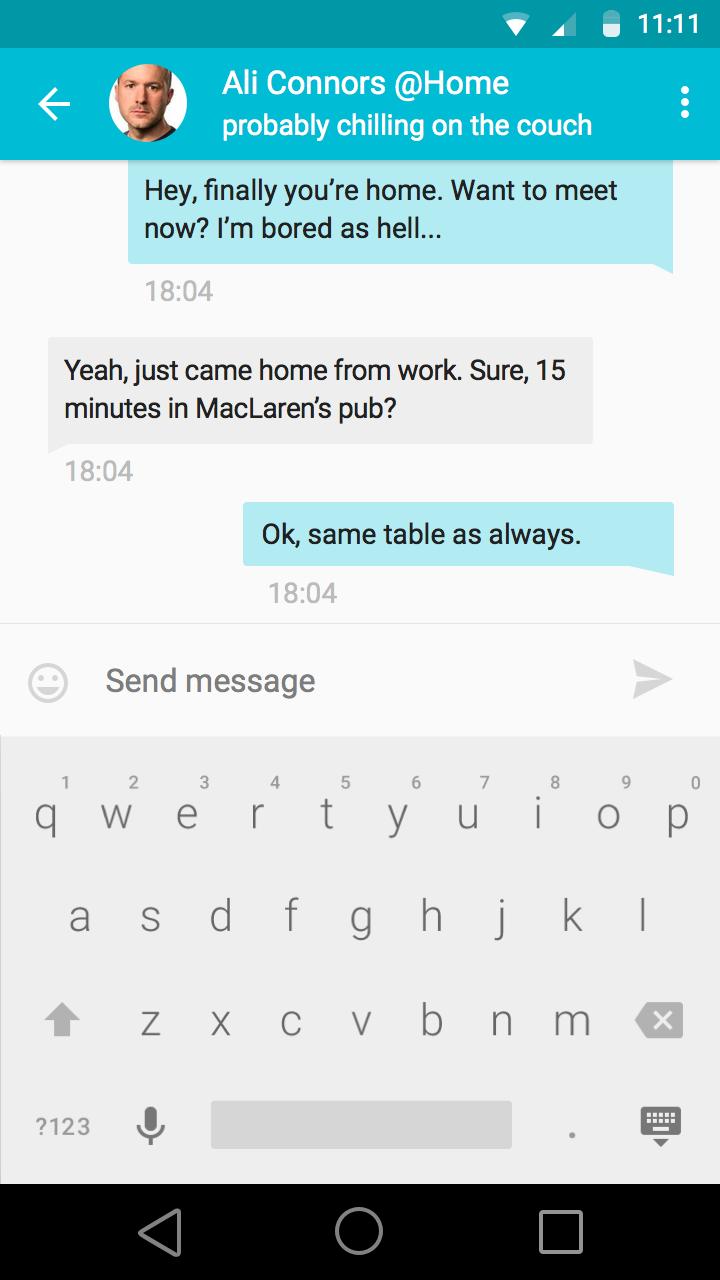The height and width of the screenshot is (1280, 720).
Task: Open the overflow menu in the chat header
Action: [x=684, y=103]
